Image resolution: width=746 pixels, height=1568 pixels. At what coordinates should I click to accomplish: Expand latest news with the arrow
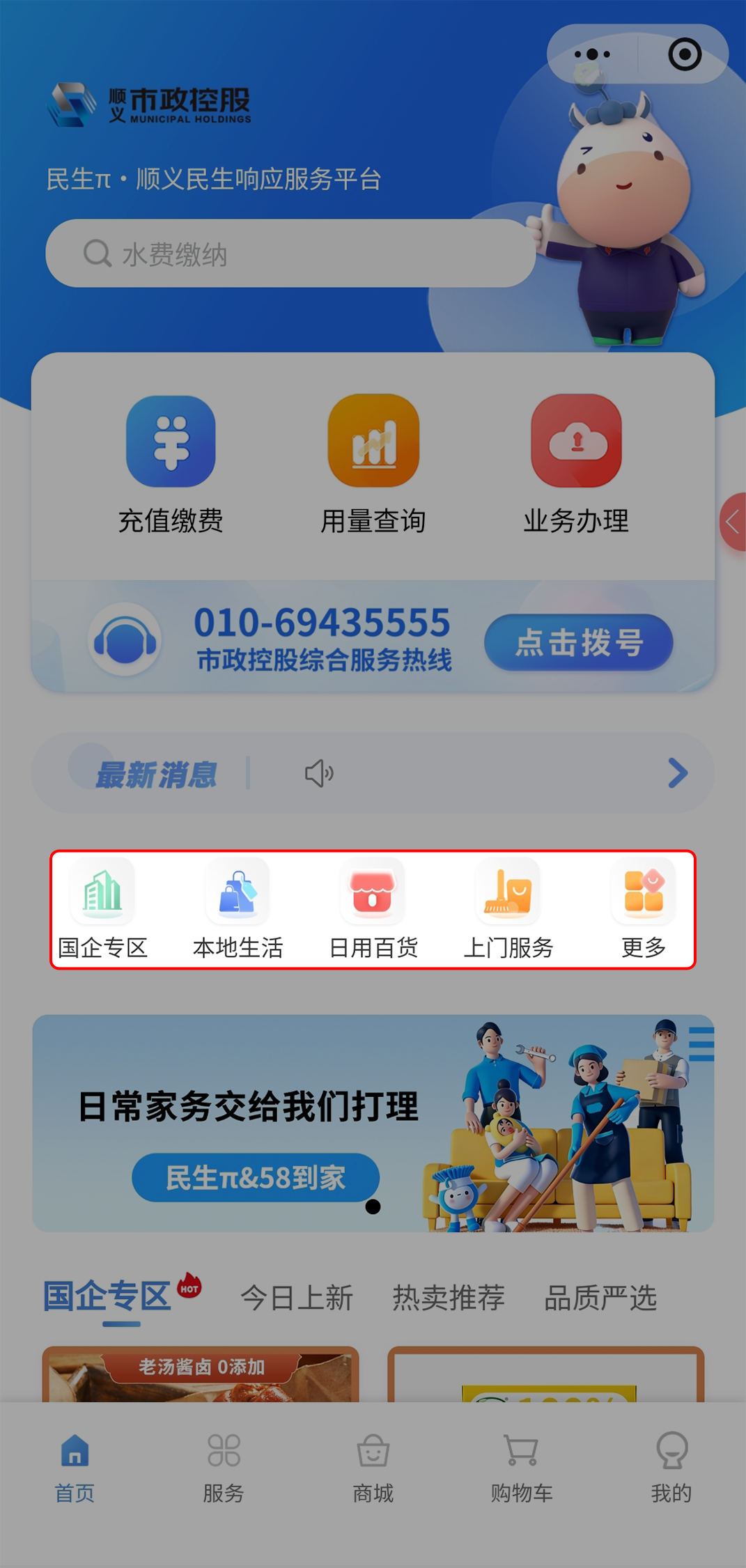(x=677, y=773)
